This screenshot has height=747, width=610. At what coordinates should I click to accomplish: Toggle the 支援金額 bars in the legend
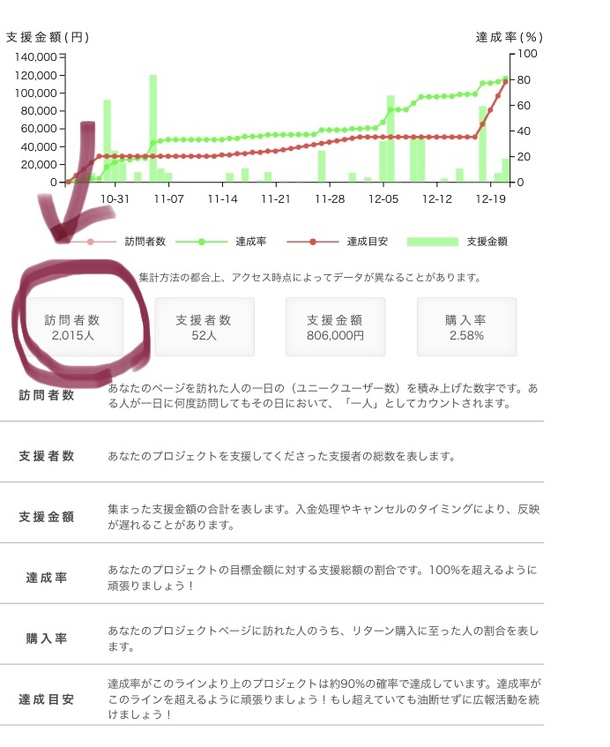[x=487, y=241]
